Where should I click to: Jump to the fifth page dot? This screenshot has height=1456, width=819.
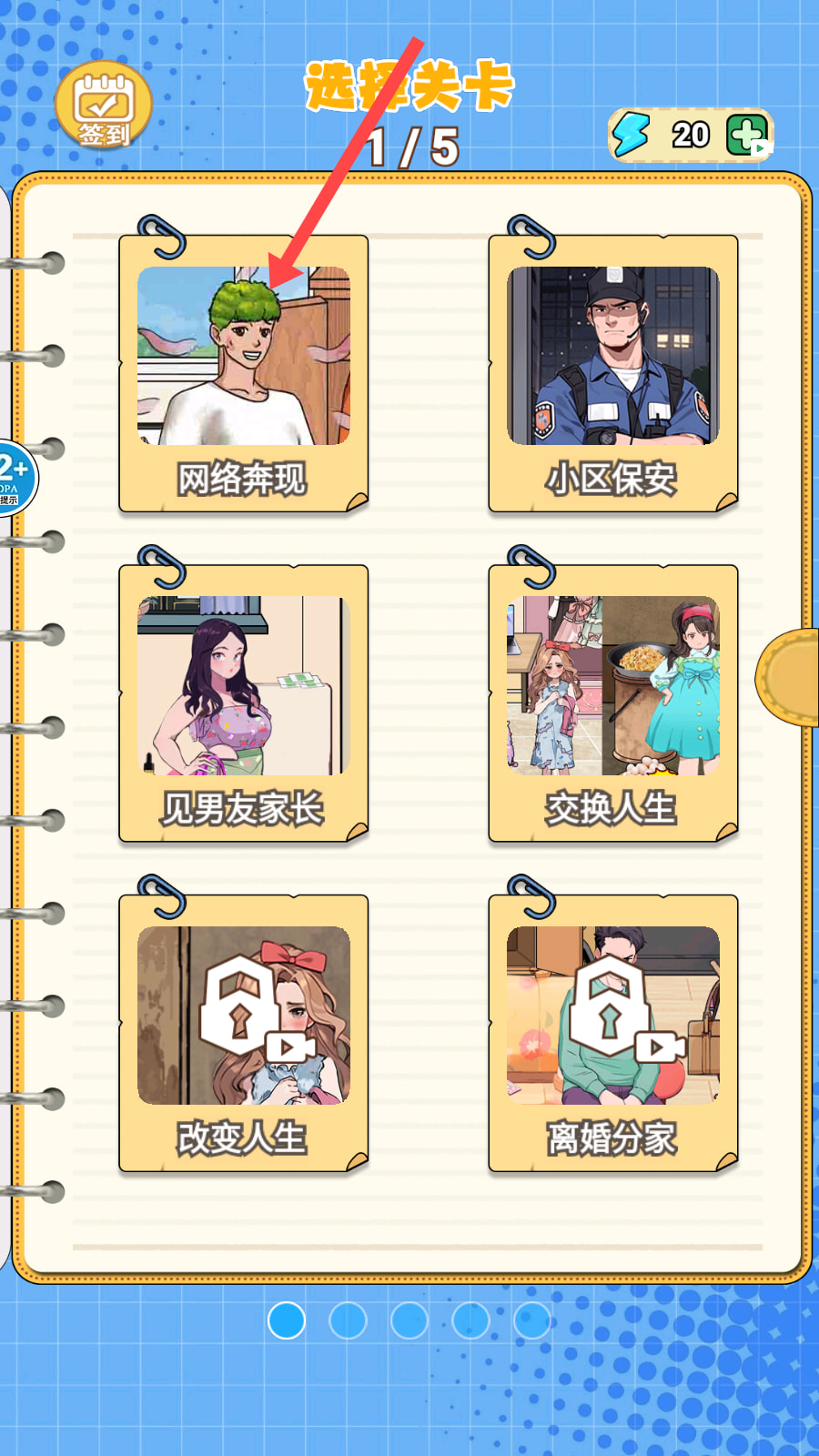point(532,1320)
